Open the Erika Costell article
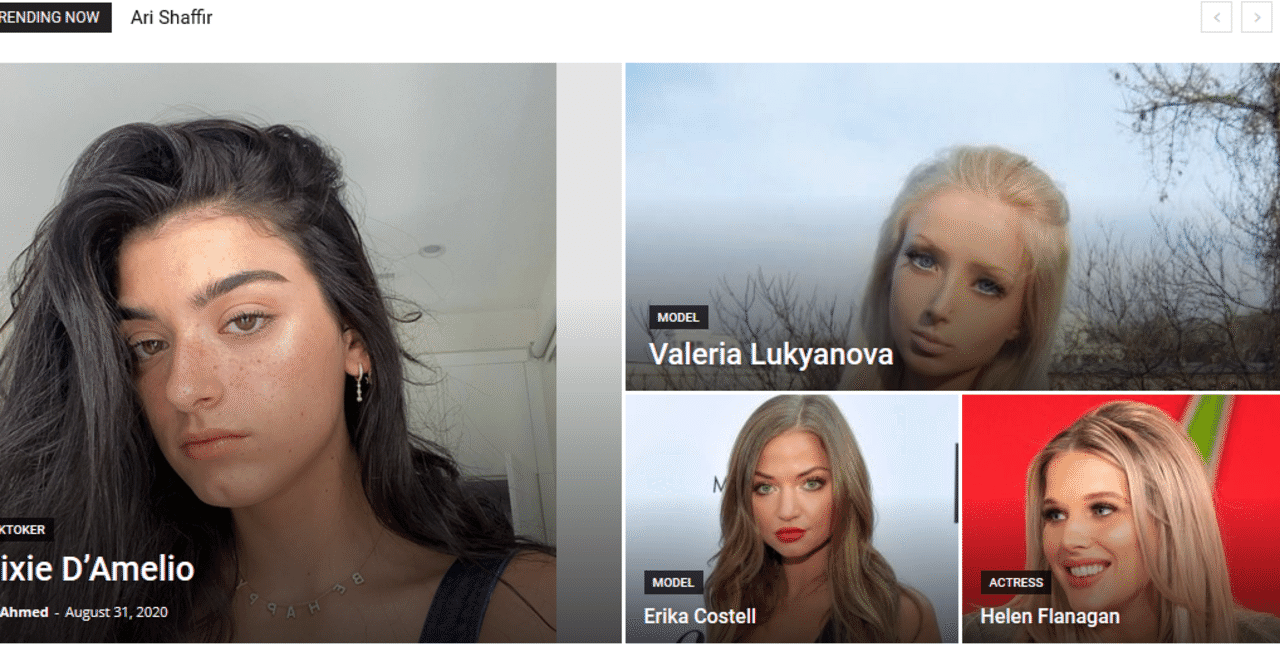Viewport: 1280px width, 671px height. tap(699, 616)
